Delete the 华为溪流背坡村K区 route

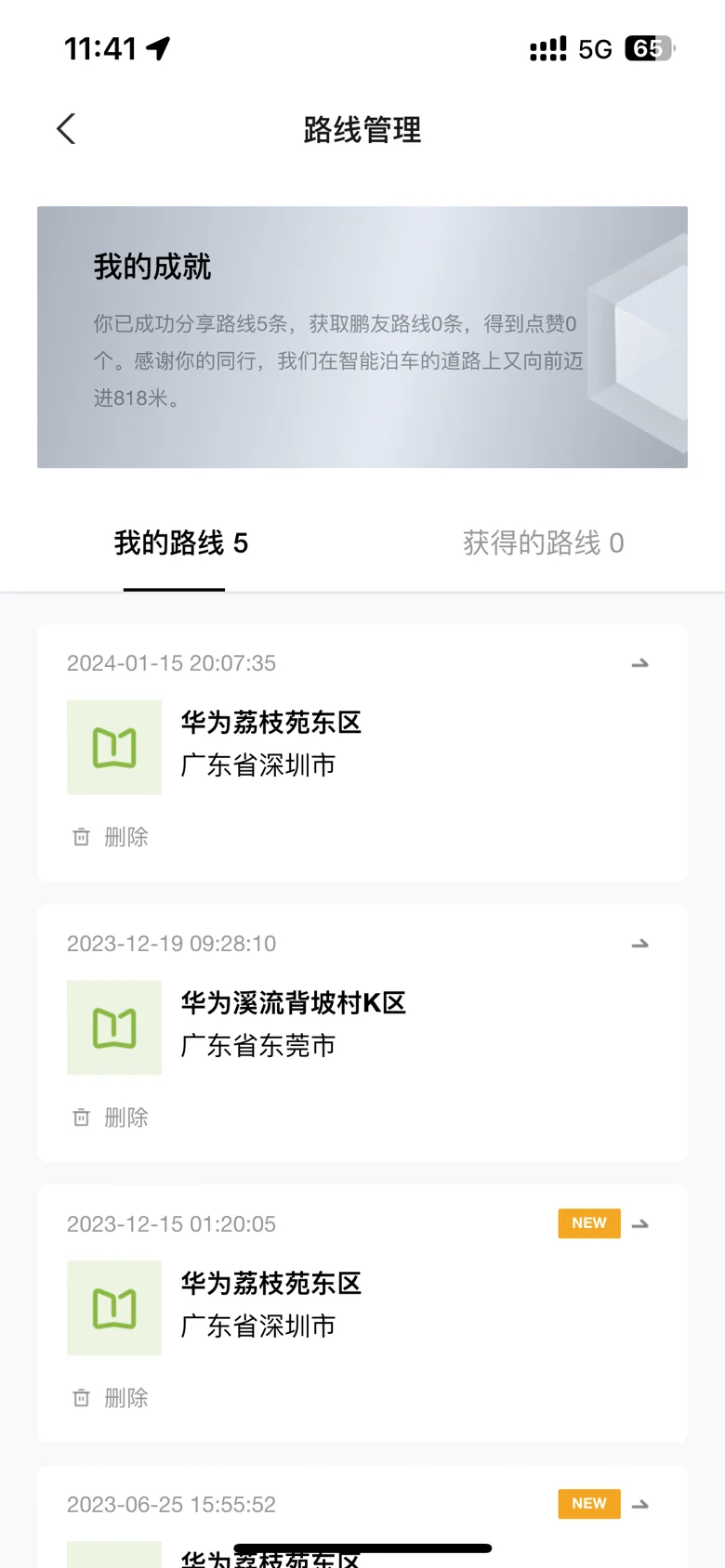(111, 1117)
